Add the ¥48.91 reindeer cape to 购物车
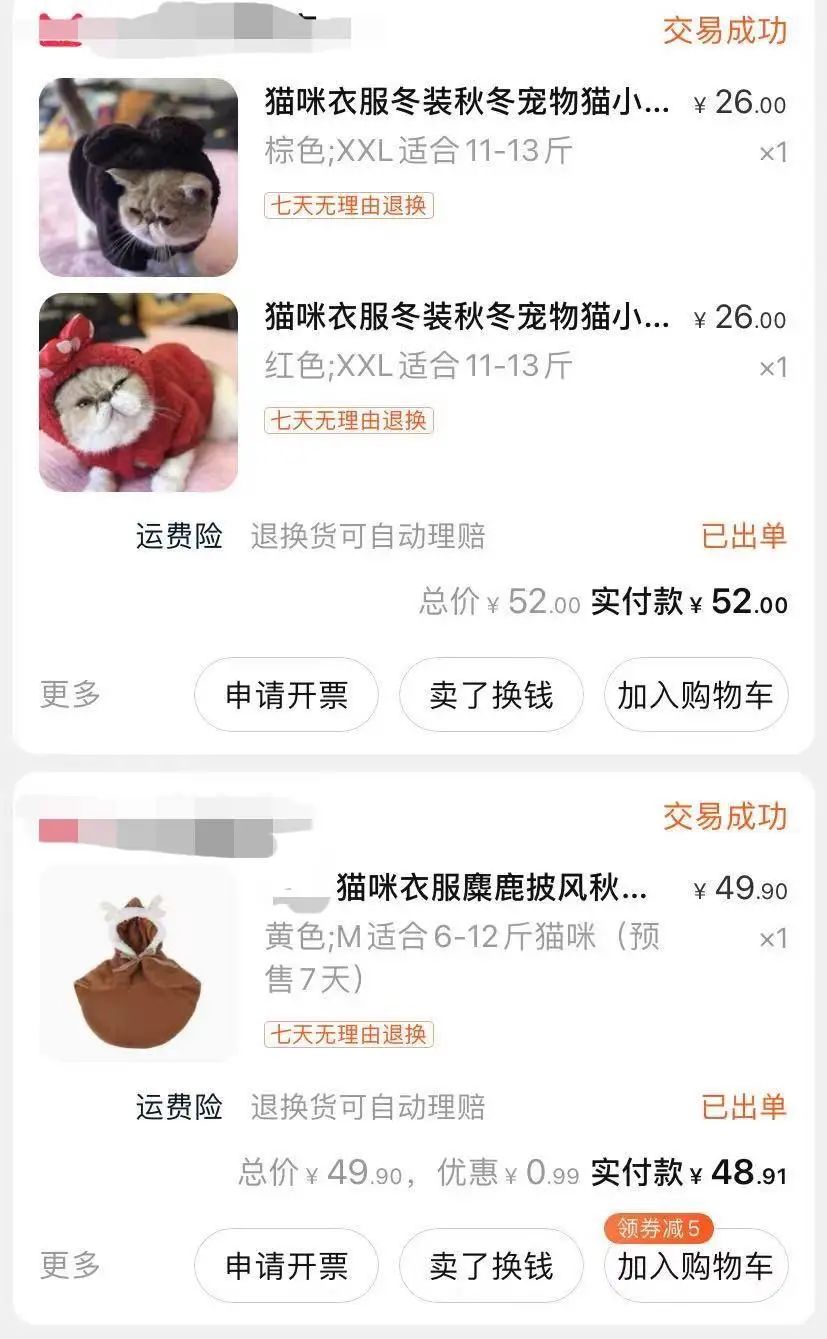Image resolution: width=827 pixels, height=1339 pixels. pyautogui.click(x=695, y=1266)
